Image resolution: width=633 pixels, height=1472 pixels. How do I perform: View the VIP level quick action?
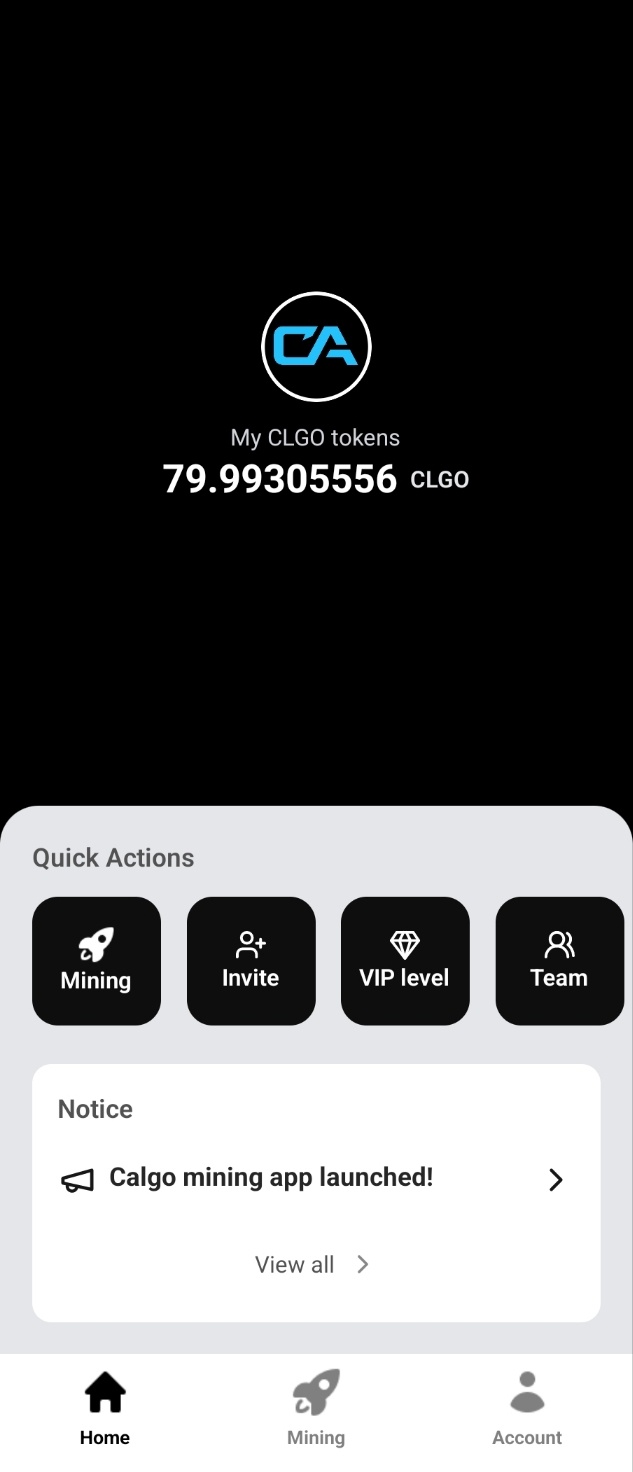tap(405, 961)
